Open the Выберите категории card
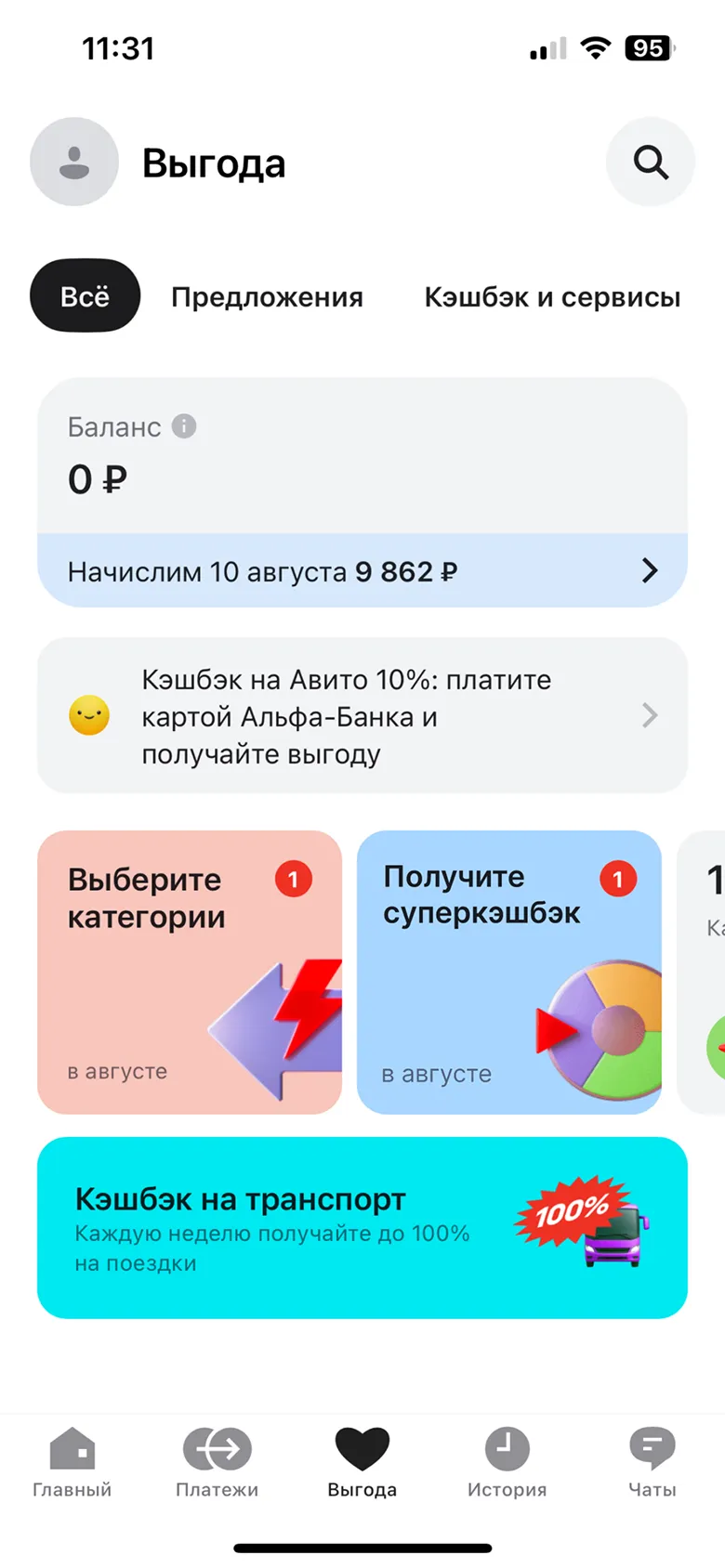The height and width of the screenshot is (1568, 725). point(190,972)
